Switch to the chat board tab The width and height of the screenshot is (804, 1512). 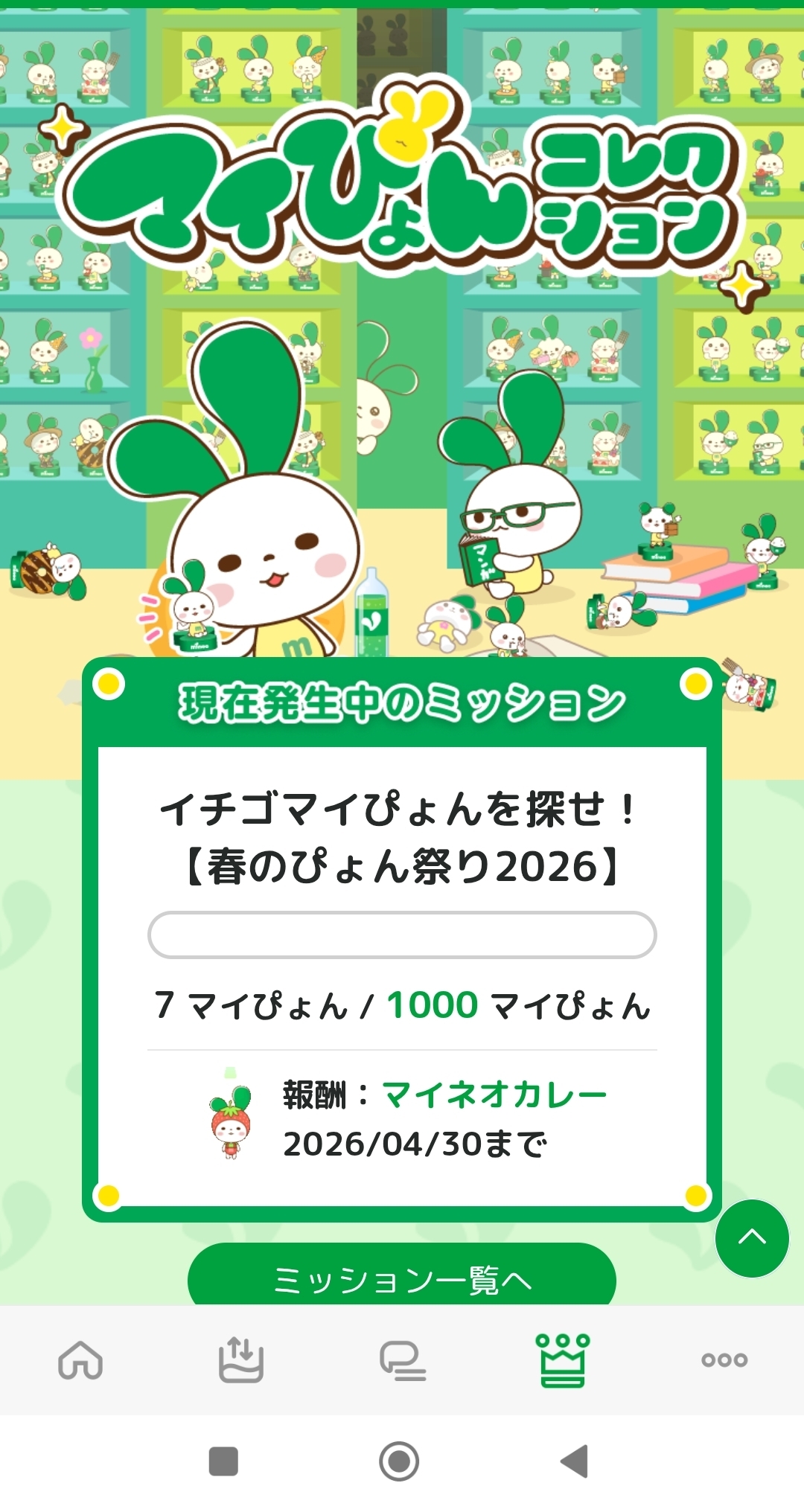click(402, 1361)
